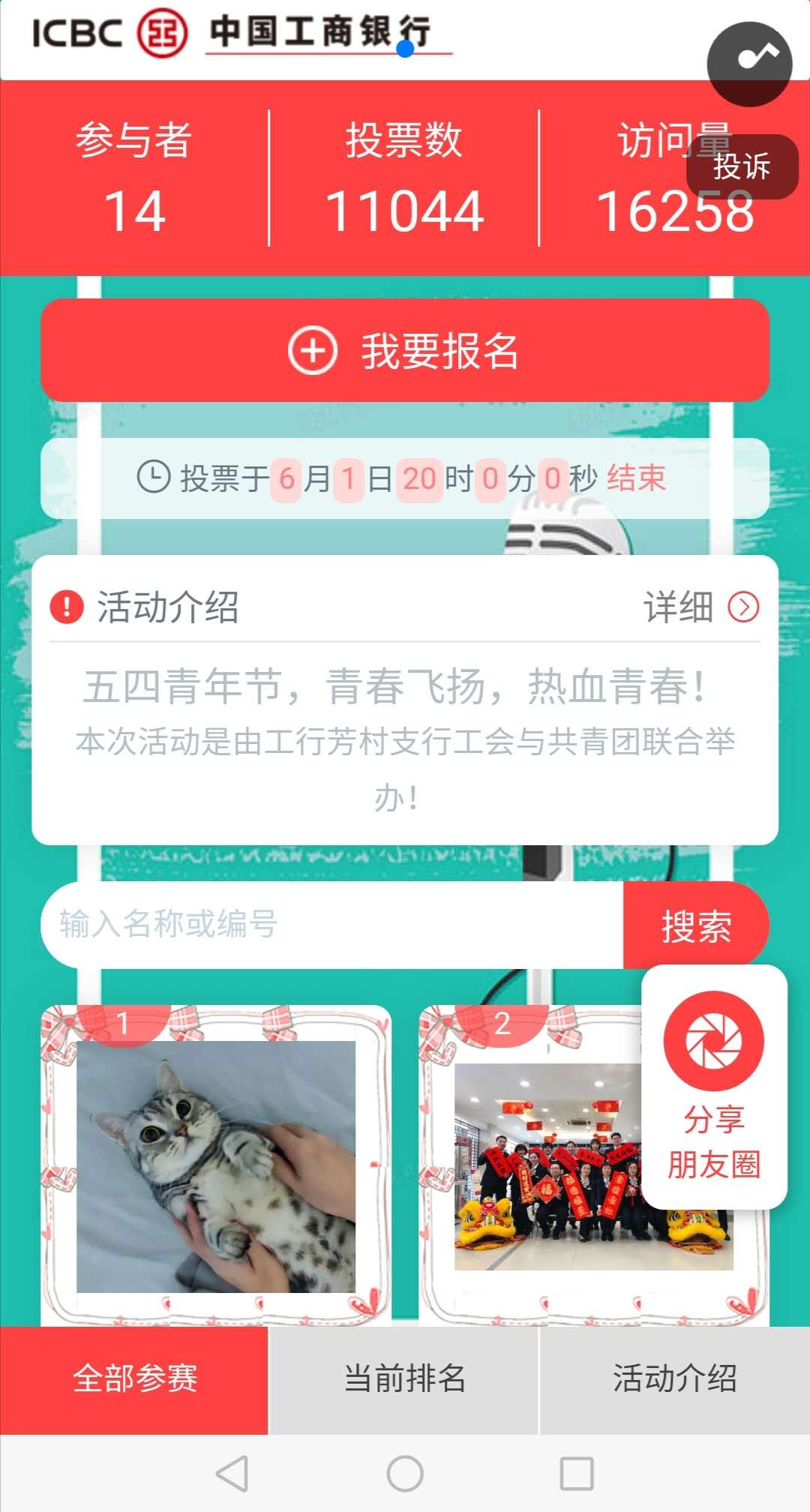Open the 投诉 complaint button
810x1512 pixels.
click(741, 166)
